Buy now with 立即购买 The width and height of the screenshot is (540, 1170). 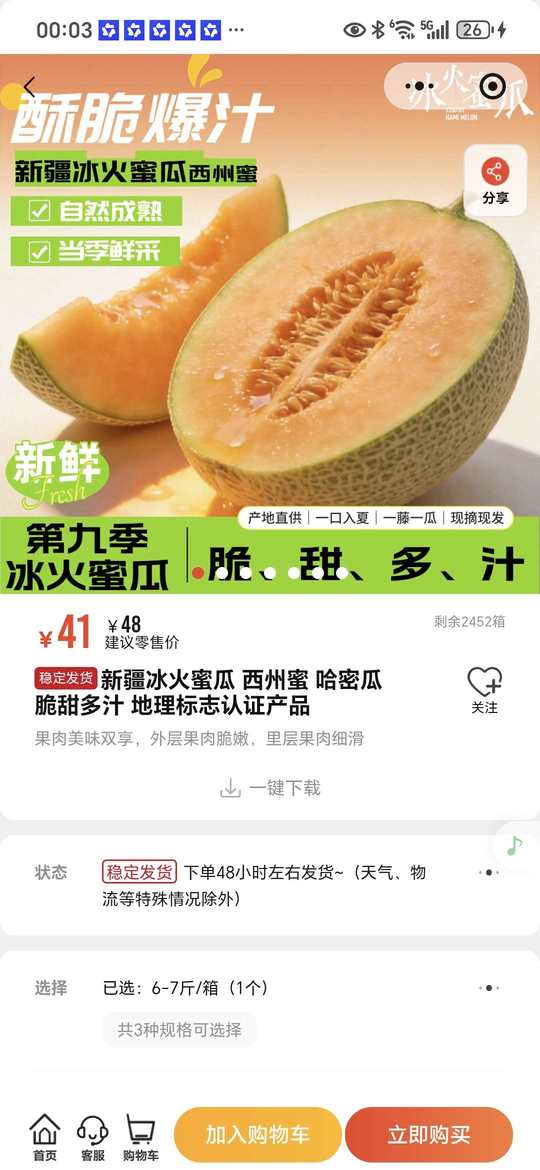[x=429, y=1135]
